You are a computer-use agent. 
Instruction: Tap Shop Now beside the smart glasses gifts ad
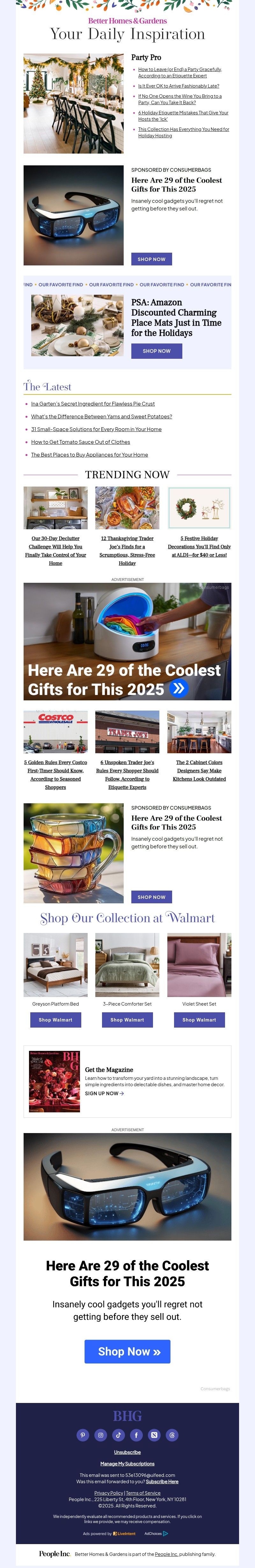pos(151,259)
